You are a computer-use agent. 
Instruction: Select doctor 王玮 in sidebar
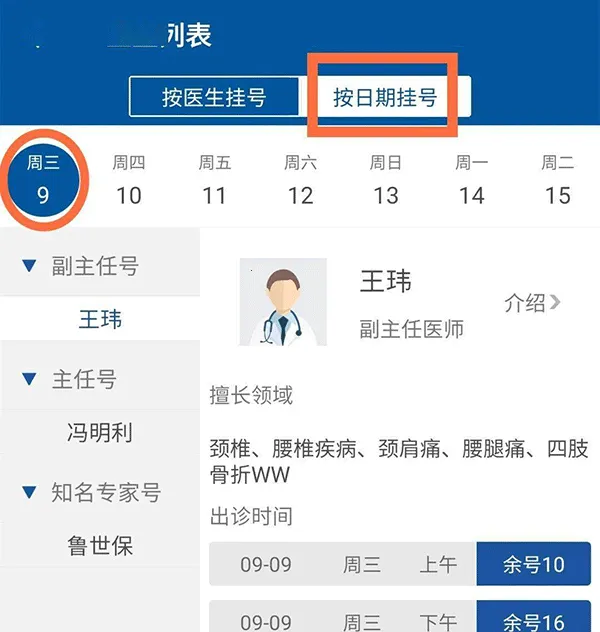click(100, 320)
